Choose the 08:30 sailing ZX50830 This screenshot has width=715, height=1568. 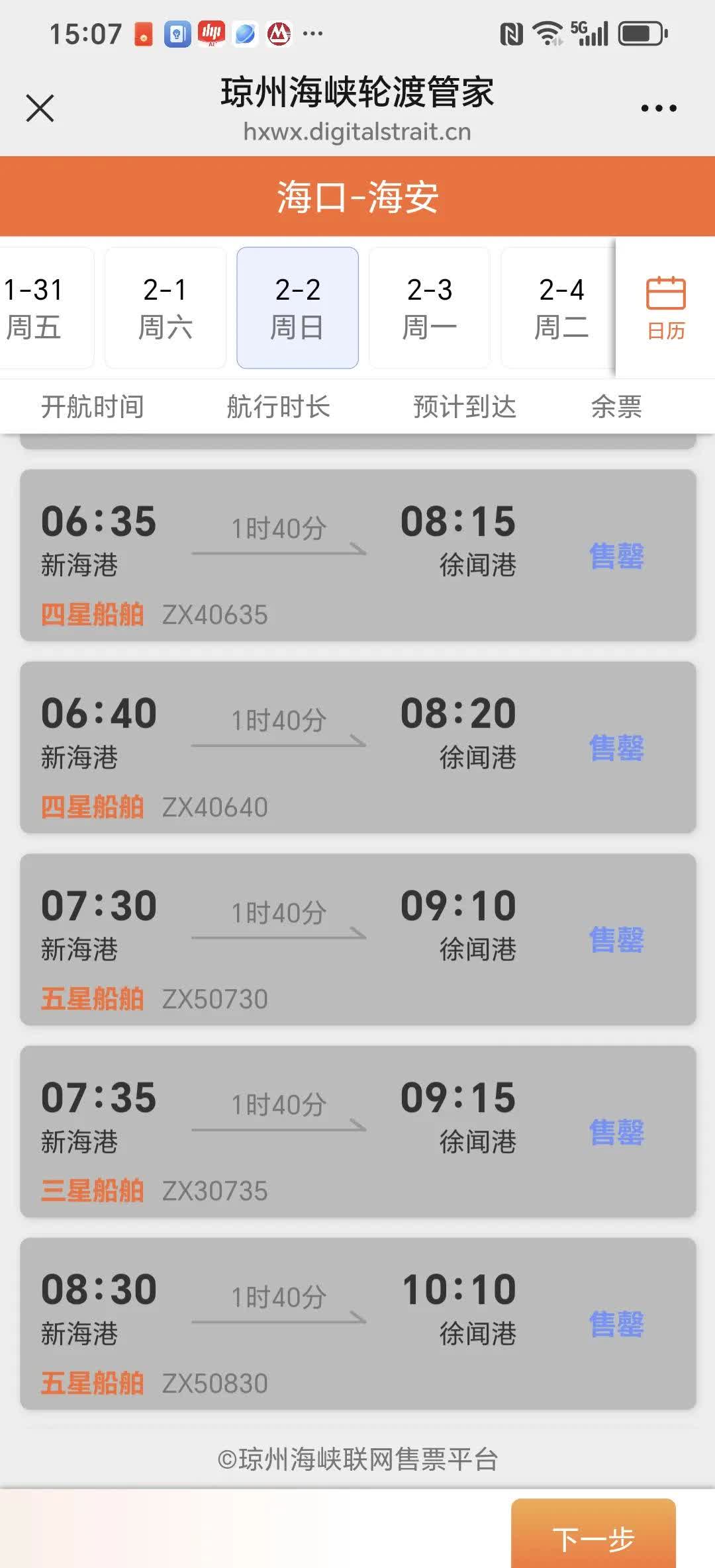[358, 1323]
